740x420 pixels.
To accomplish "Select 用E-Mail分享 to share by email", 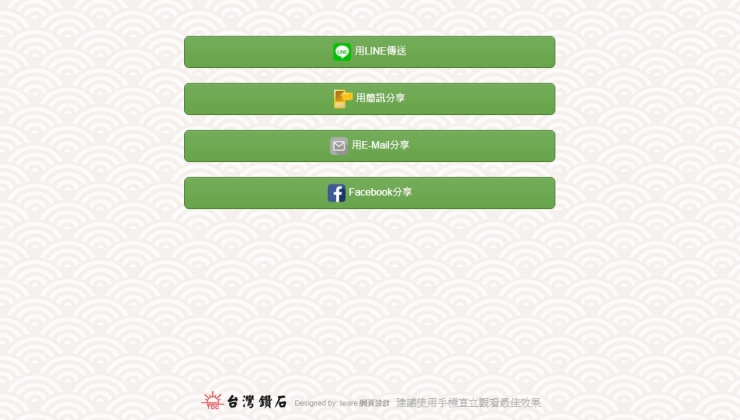I will pyautogui.click(x=369, y=146).
